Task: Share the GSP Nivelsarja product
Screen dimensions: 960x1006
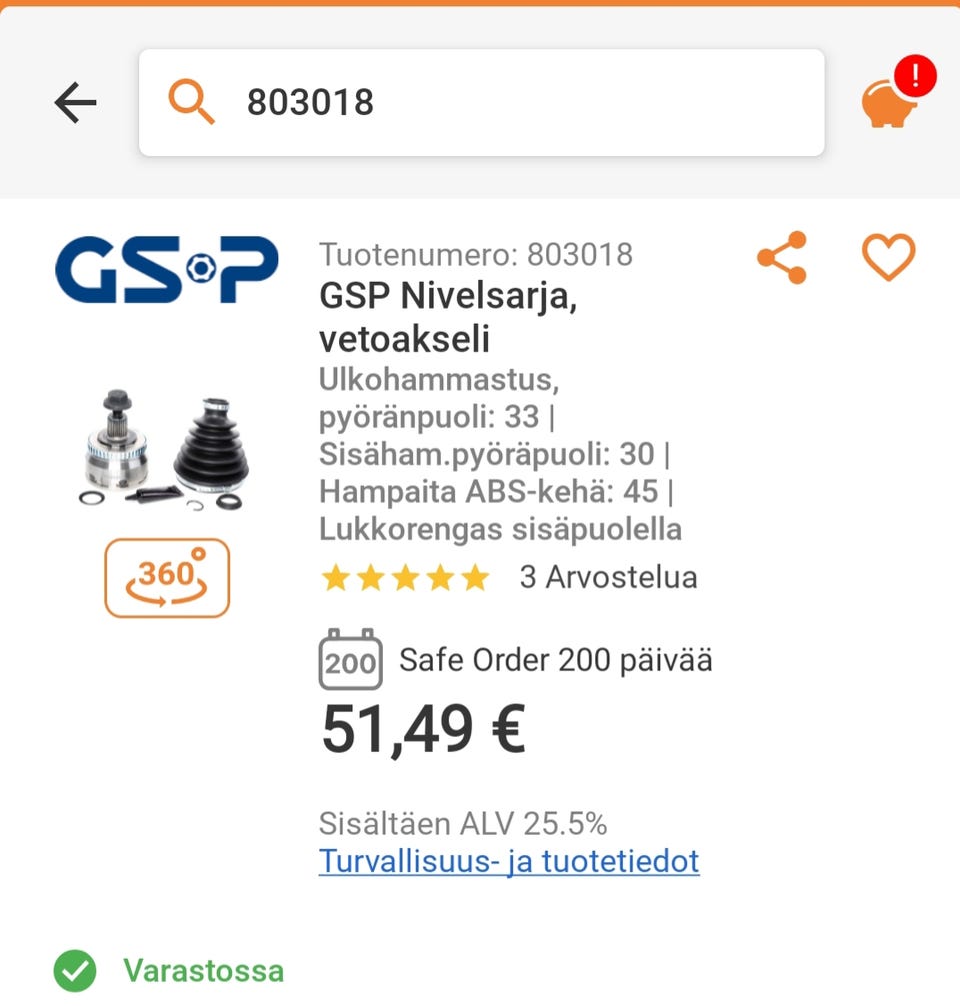Action: 781,257
